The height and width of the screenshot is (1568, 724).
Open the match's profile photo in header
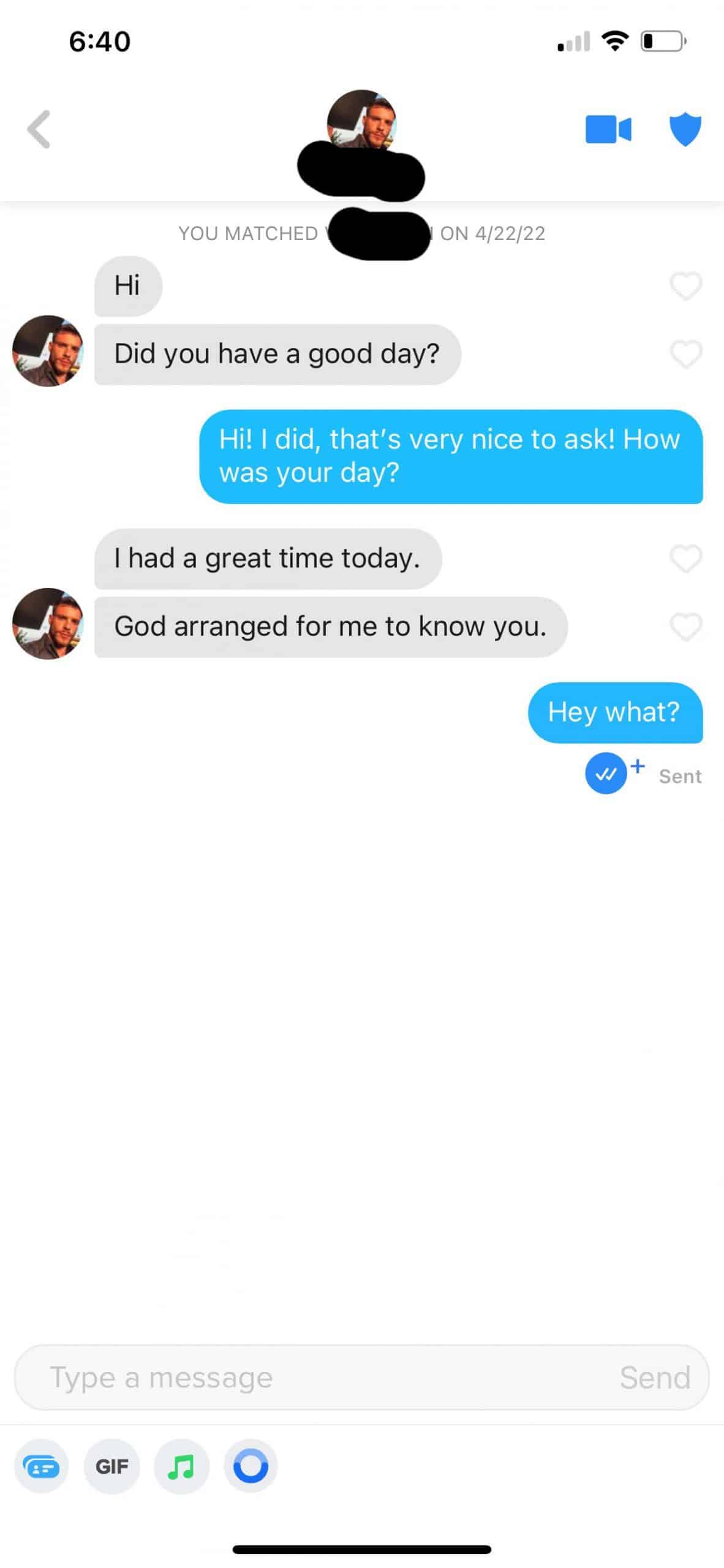361,119
